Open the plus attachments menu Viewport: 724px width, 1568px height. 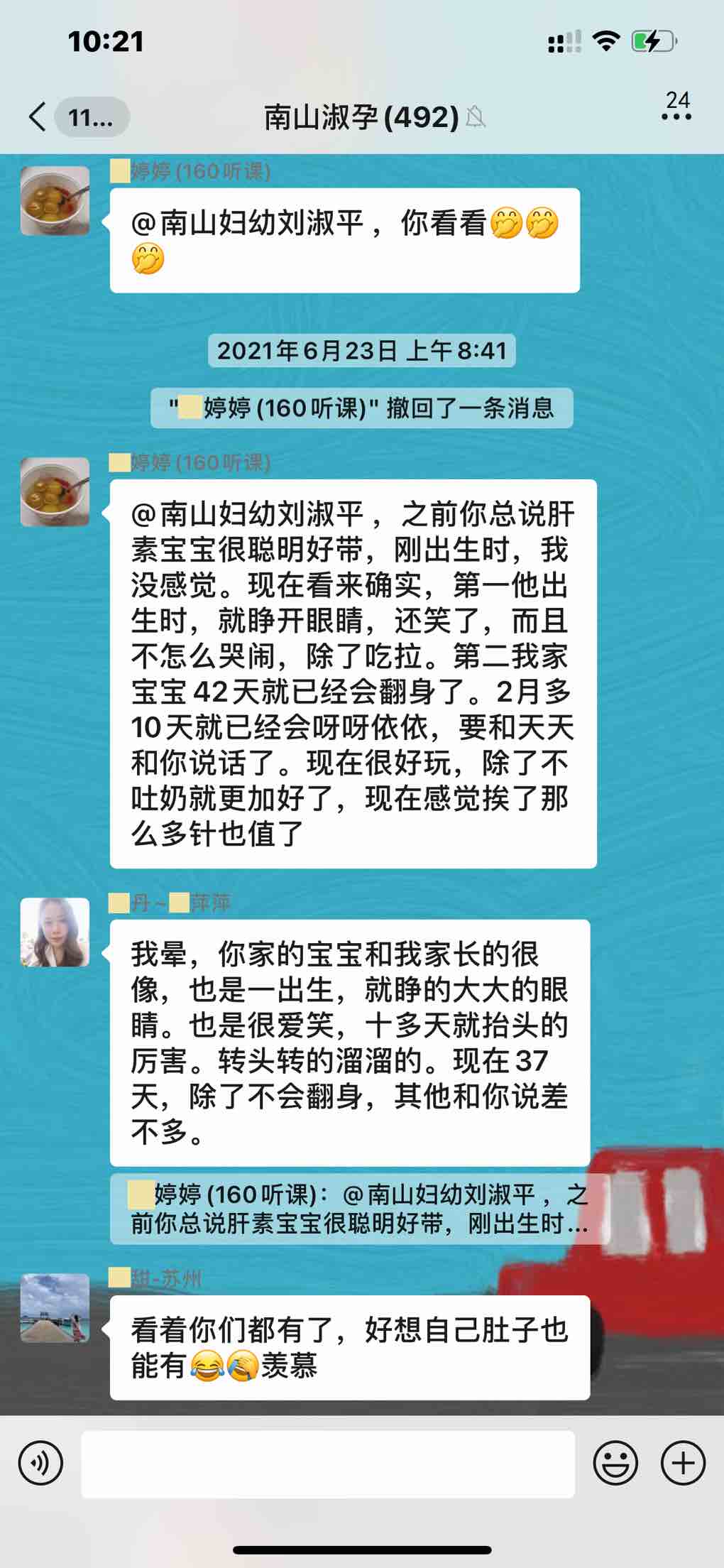tap(683, 1464)
